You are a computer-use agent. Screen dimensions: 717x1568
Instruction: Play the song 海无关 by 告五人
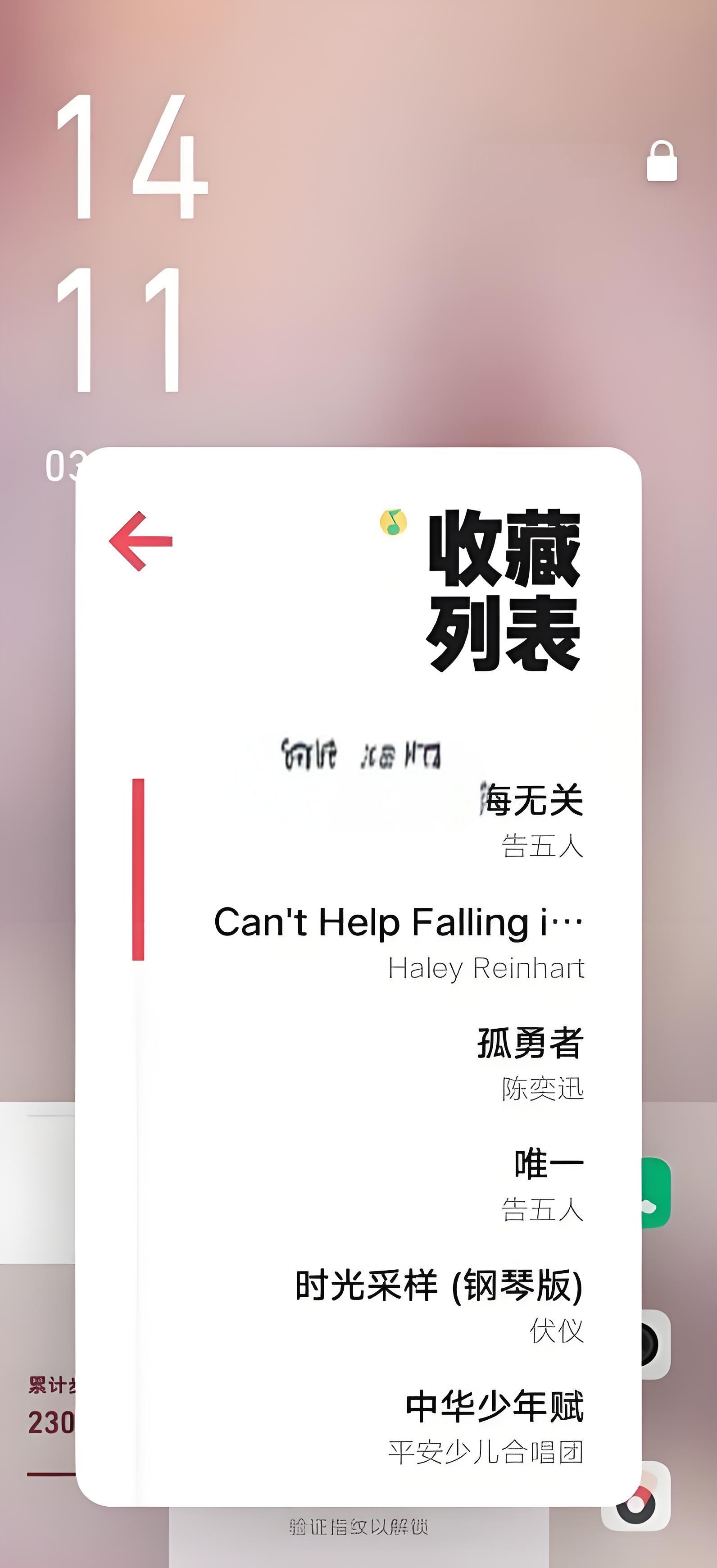click(531, 819)
